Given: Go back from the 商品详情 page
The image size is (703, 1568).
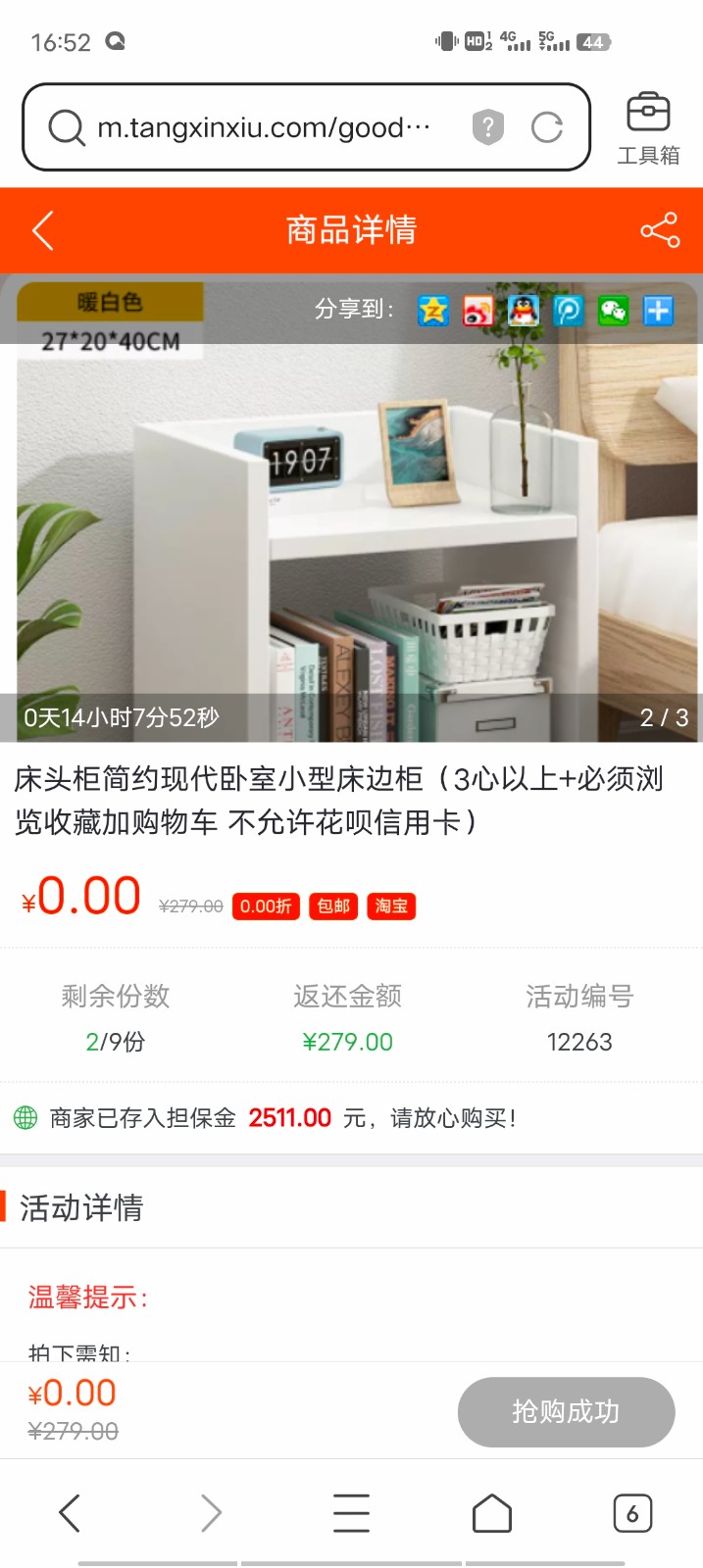Looking at the screenshot, I should pyautogui.click(x=43, y=230).
